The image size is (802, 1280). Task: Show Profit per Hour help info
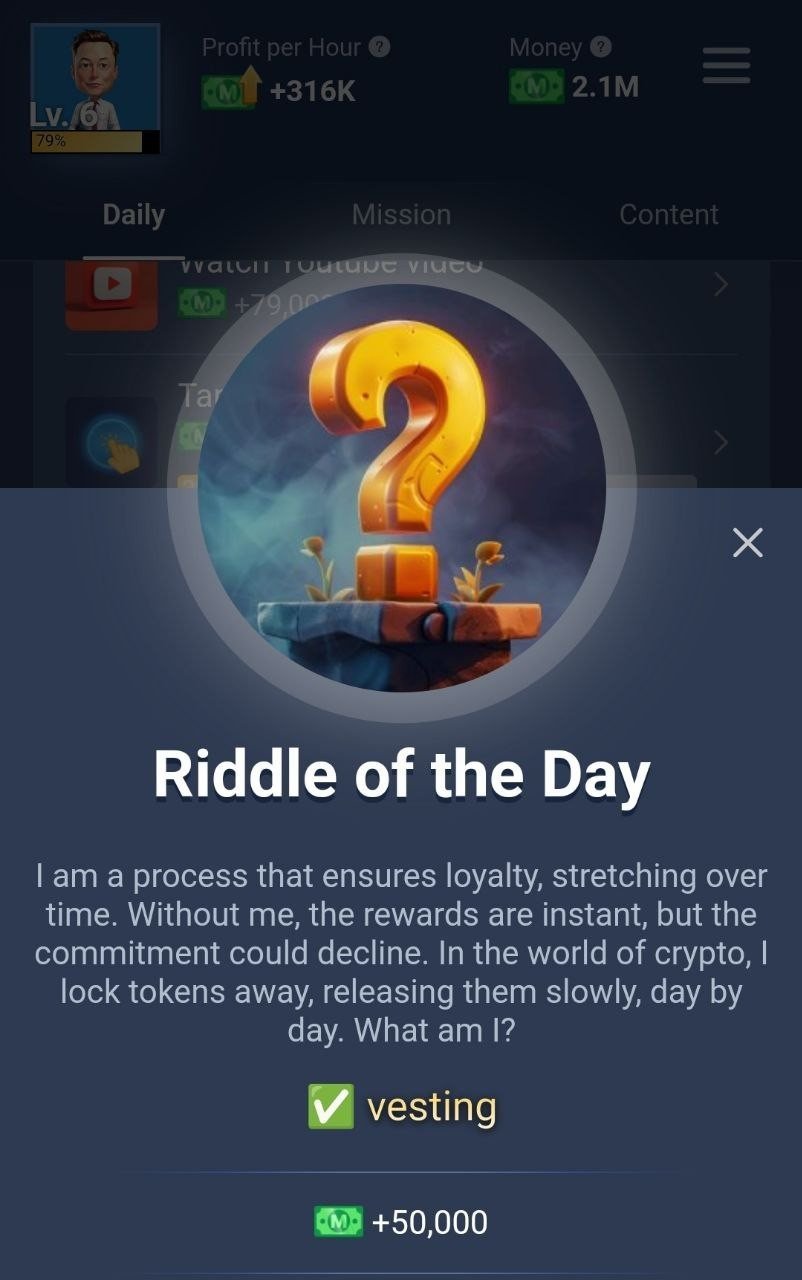point(379,47)
